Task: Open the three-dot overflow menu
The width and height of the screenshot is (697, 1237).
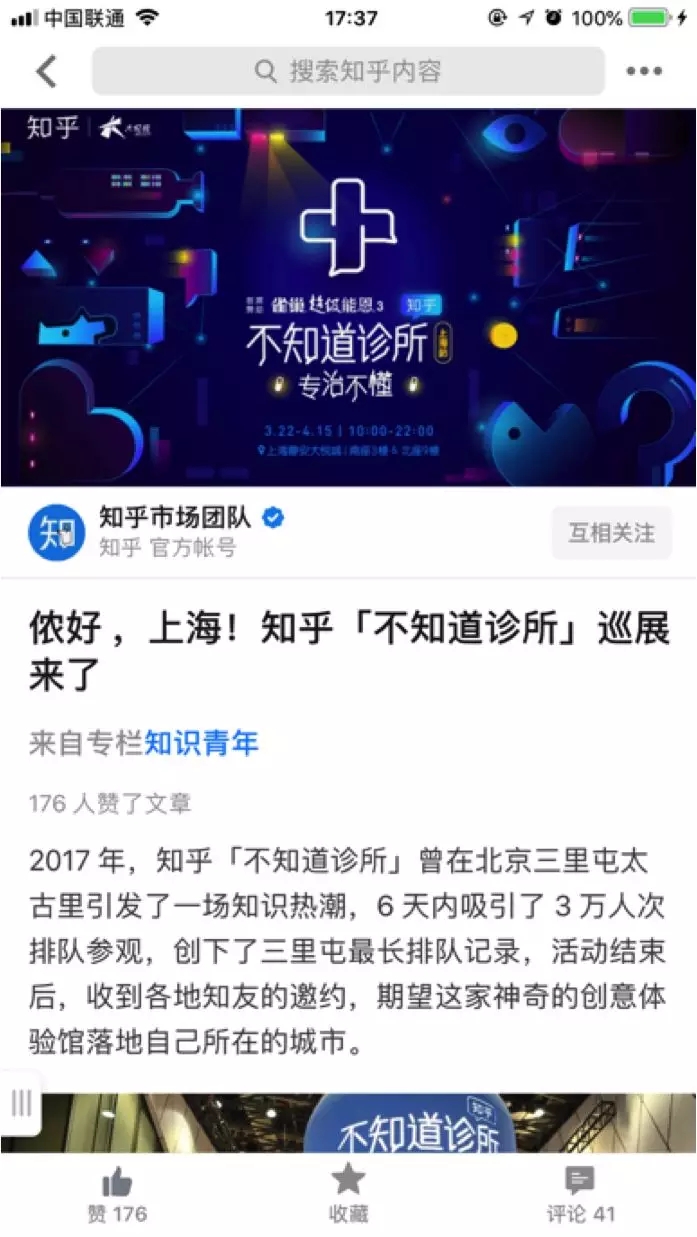Action: pyautogui.click(x=644, y=71)
